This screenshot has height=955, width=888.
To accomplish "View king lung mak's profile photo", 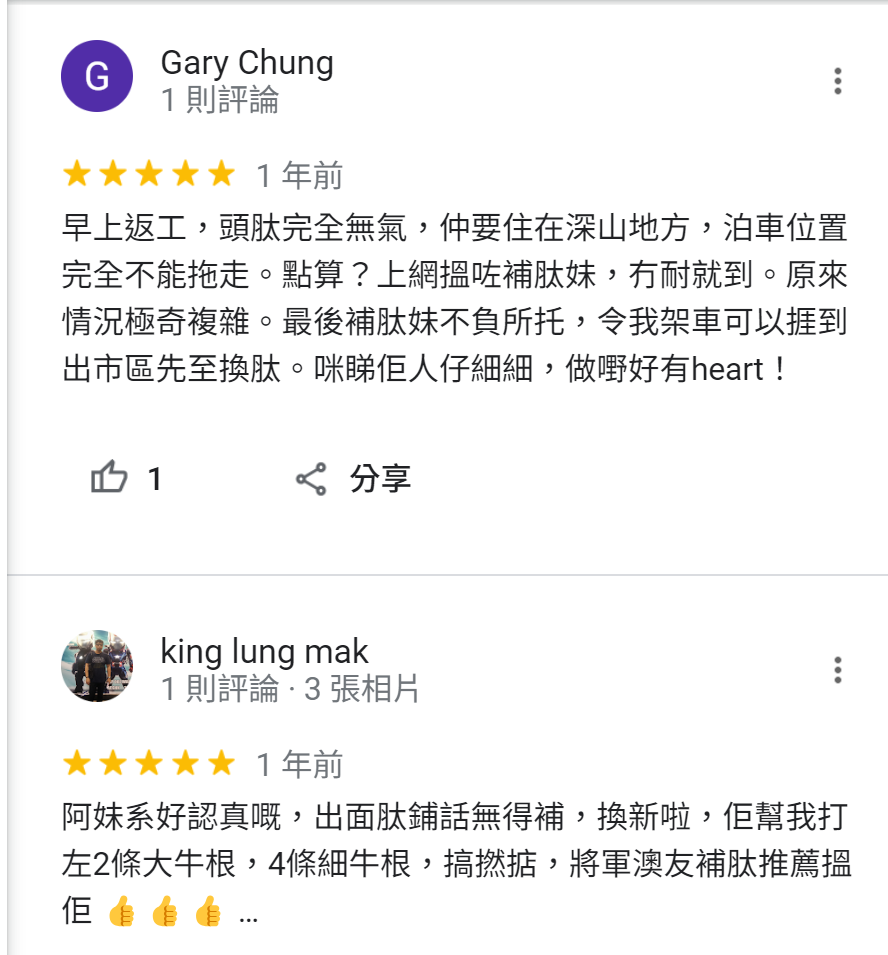I will point(97,666).
